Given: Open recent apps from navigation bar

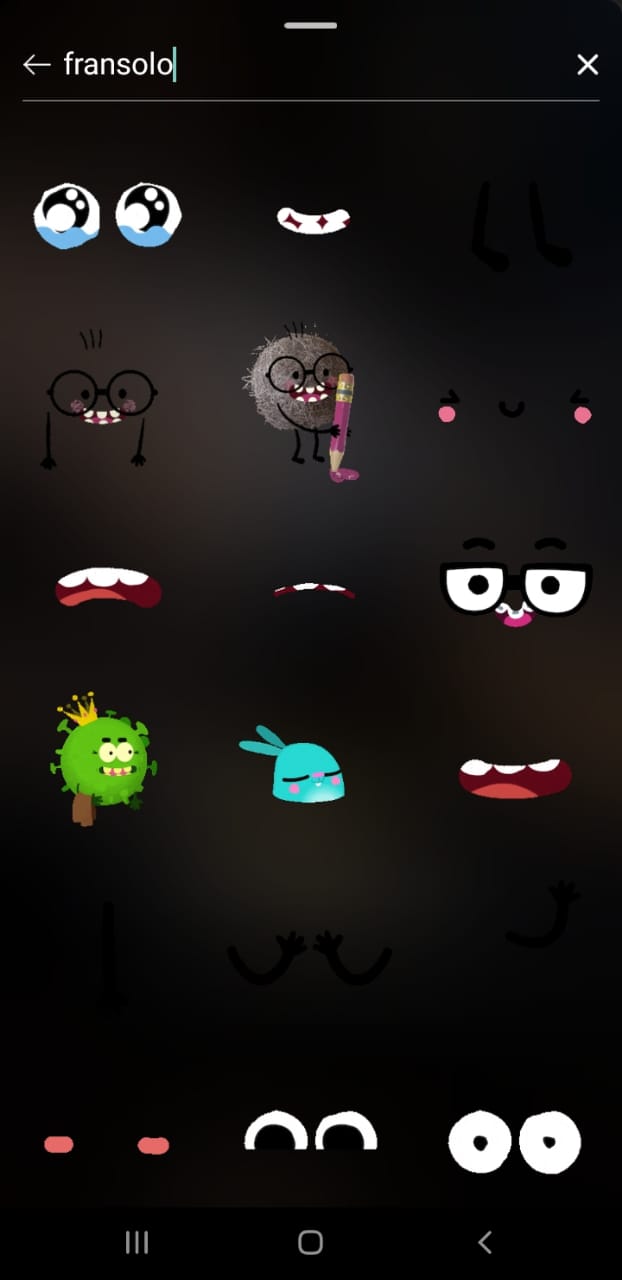Looking at the screenshot, I should pyautogui.click(x=137, y=1242).
